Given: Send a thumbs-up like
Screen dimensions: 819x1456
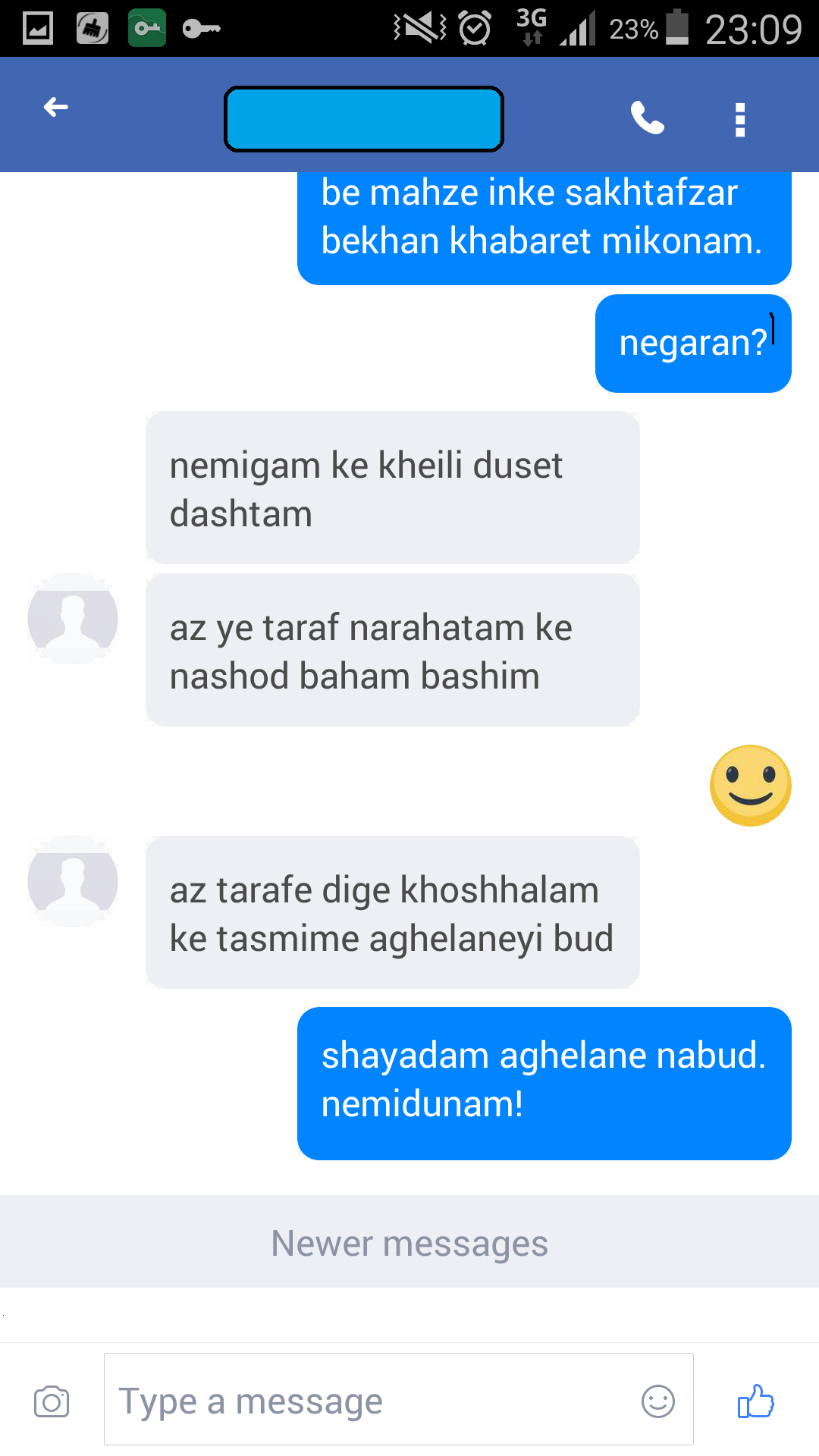Looking at the screenshot, I should tap(755, 1401).
